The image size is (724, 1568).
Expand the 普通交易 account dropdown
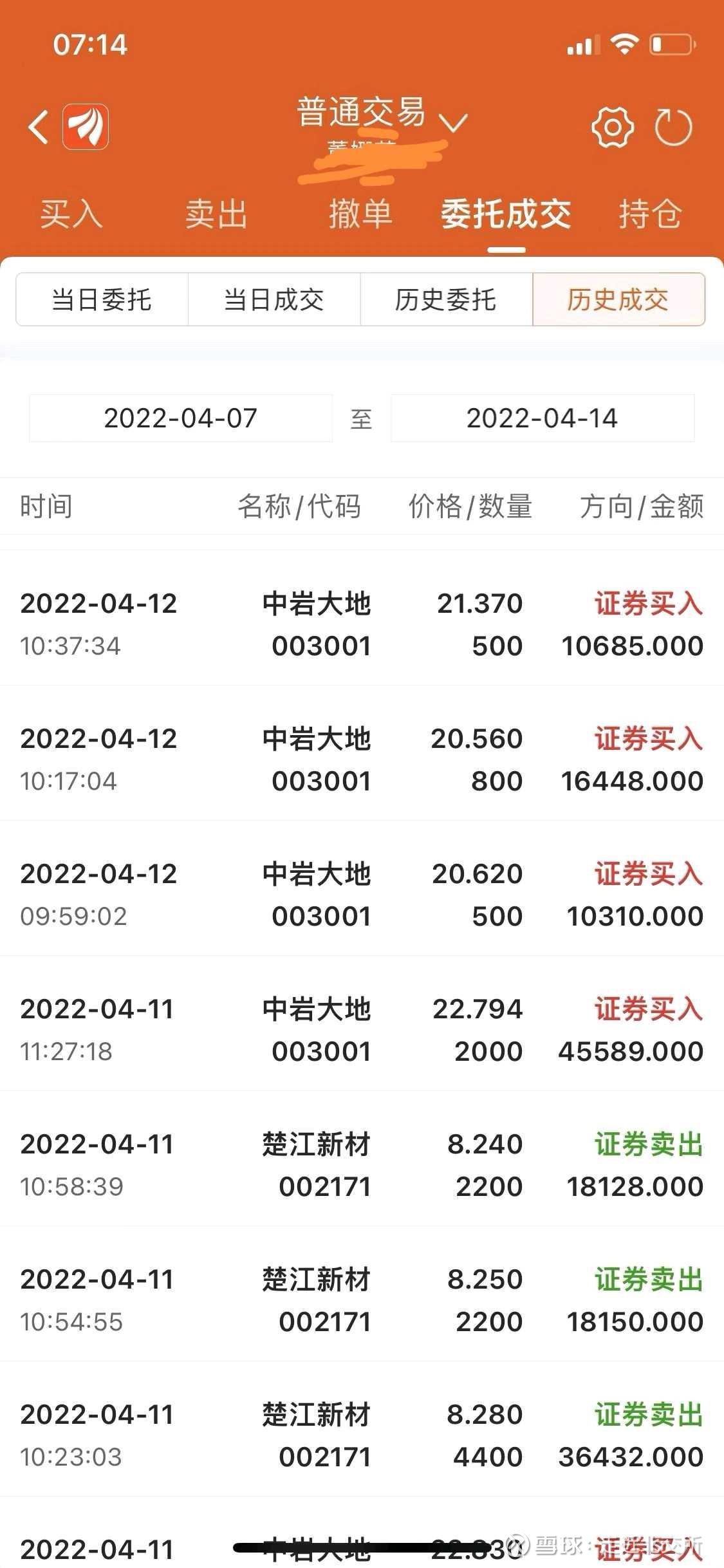pos(452,121)
